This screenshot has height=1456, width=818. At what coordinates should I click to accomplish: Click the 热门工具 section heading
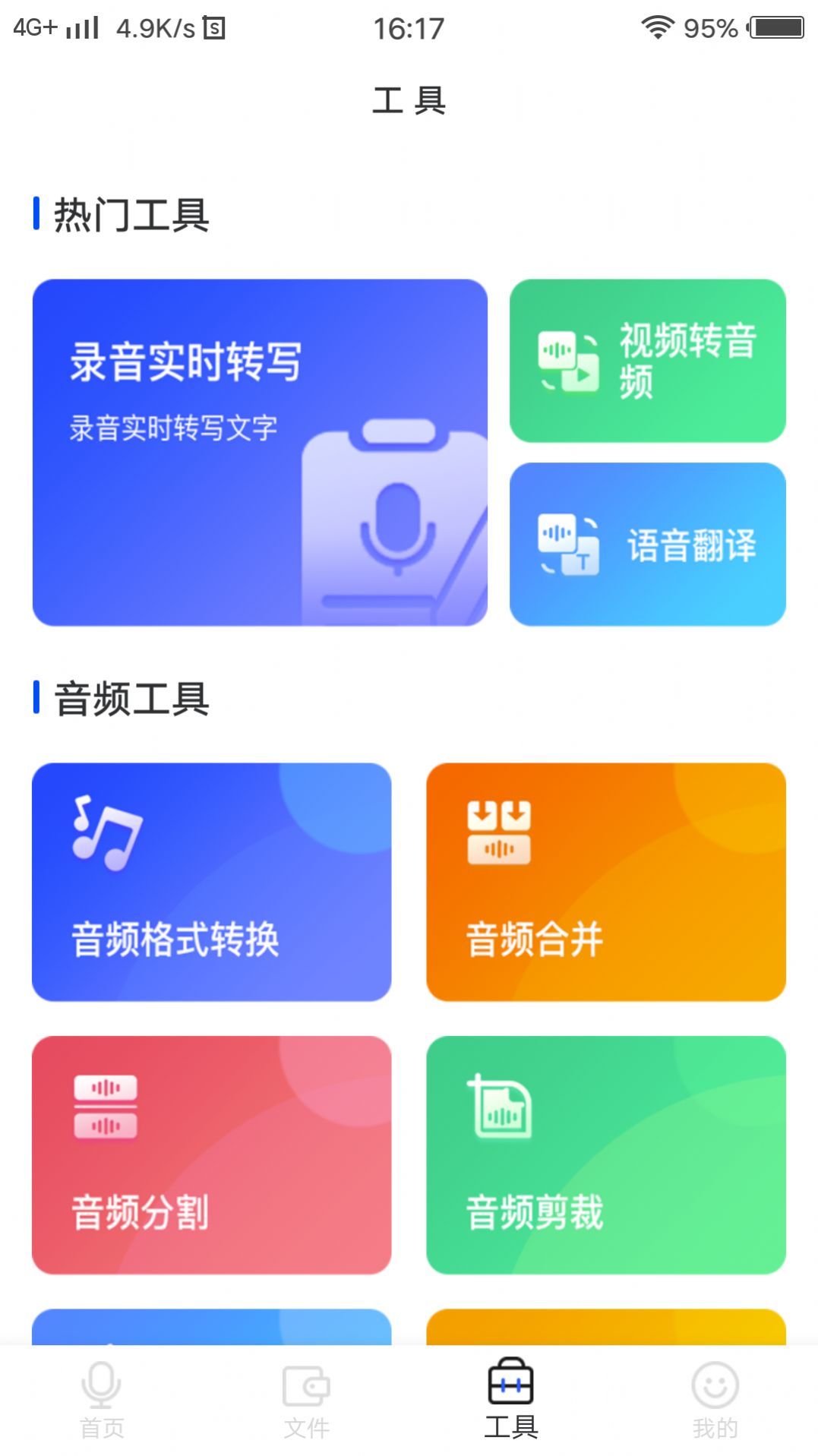coord(129,215)
